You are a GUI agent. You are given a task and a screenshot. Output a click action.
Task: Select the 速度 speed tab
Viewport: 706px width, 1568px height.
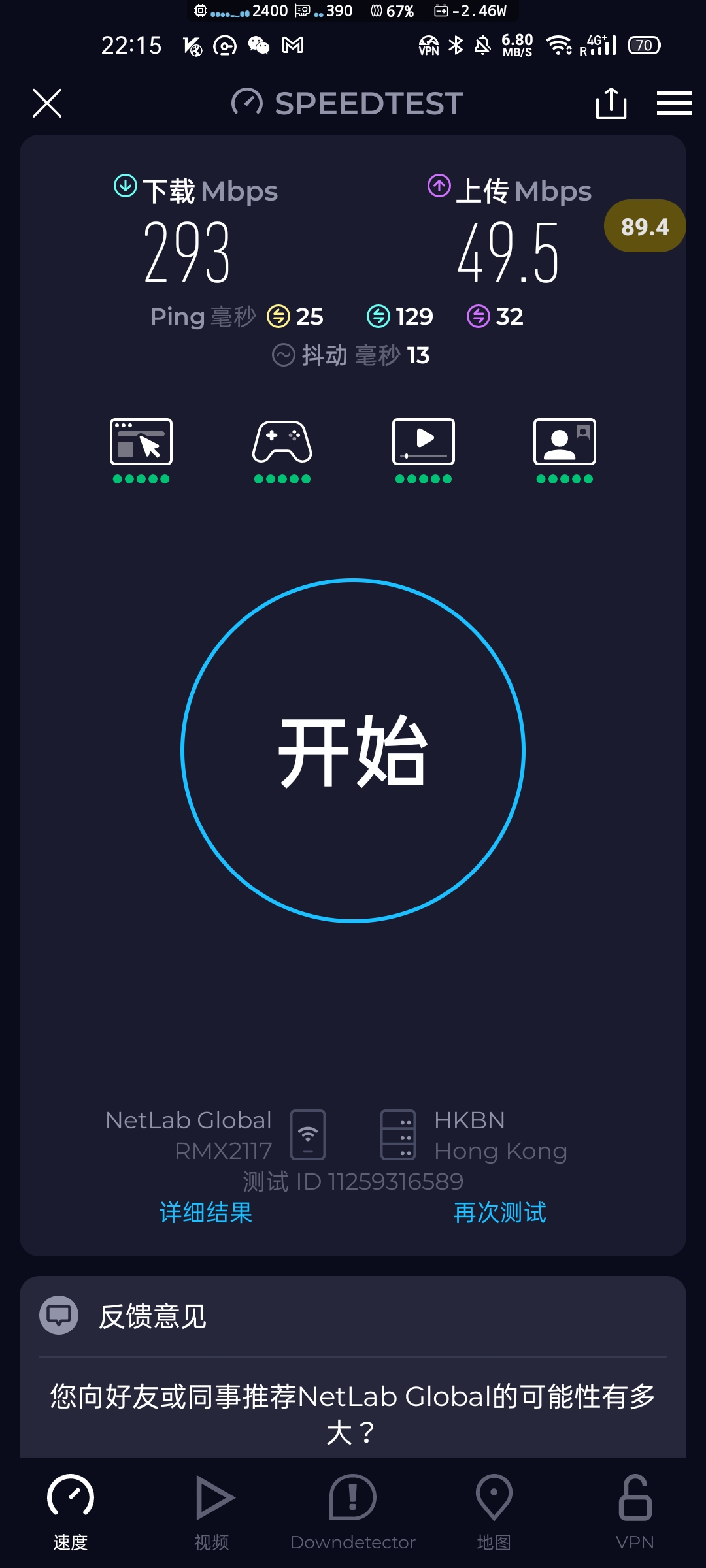click(x=71, y=1511)
